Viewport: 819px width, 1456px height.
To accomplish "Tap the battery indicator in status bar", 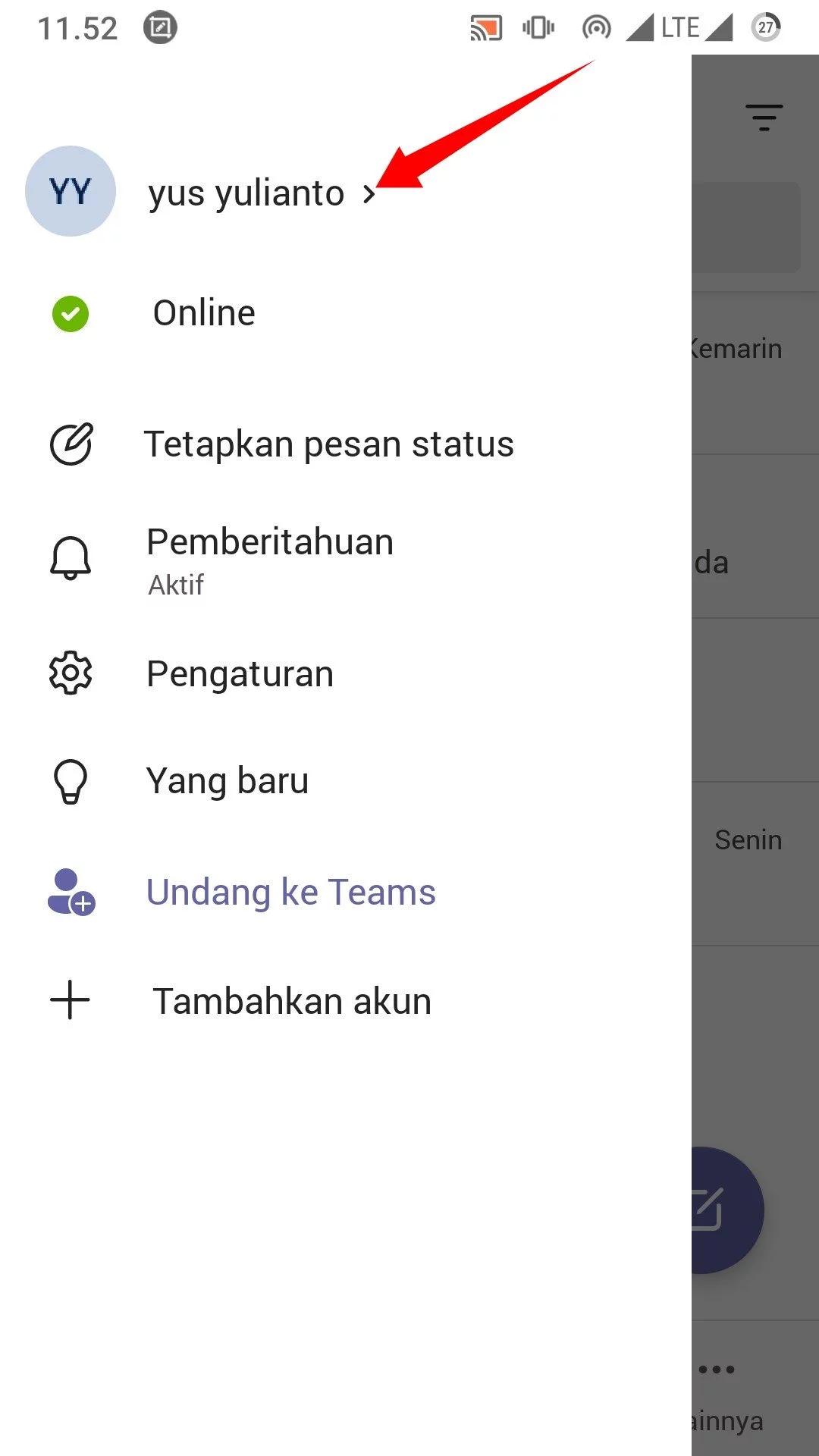I will pos(764,27).
